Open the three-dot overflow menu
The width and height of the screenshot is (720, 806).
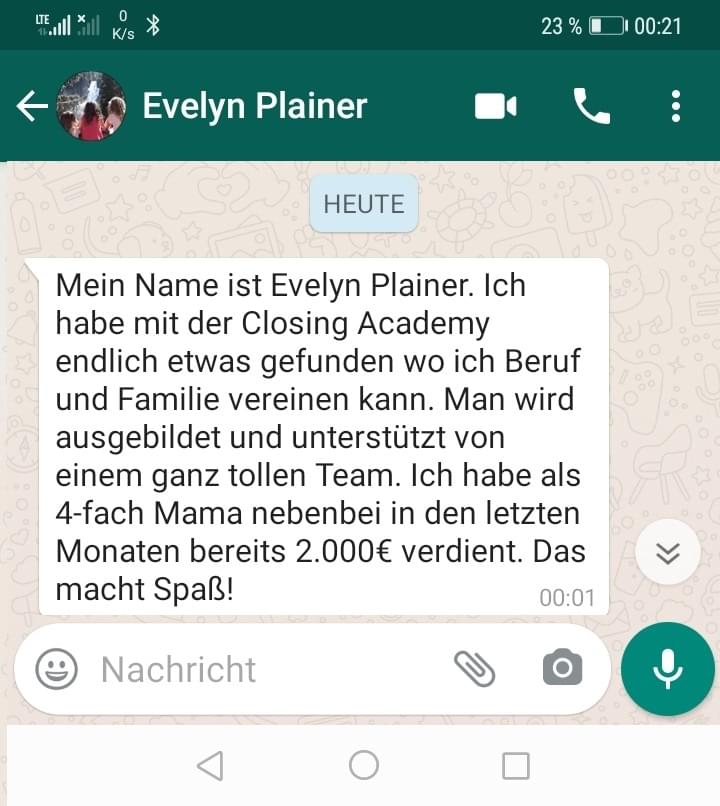coord(676,106)
